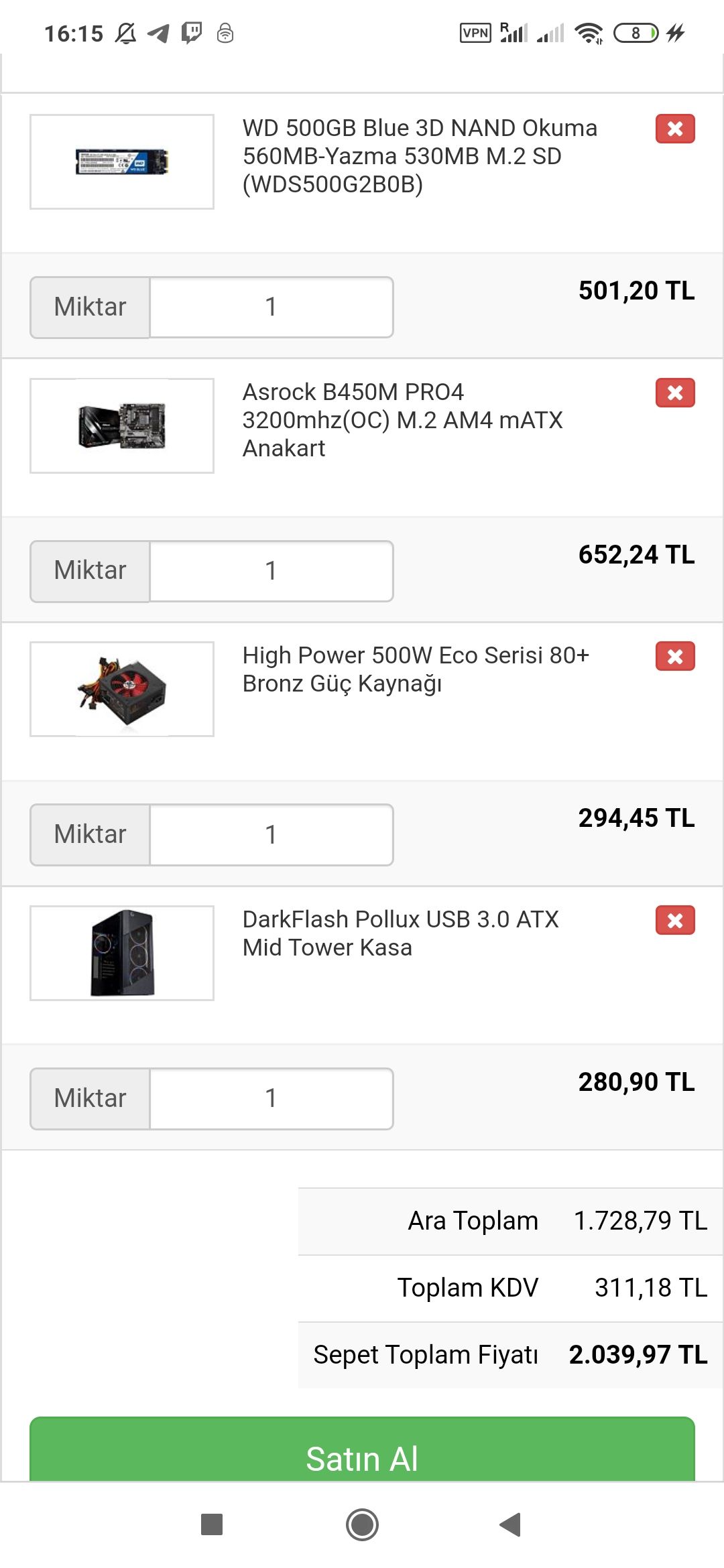Edit quantity field for WD 500GB SSD
Viewport: 724px width, 1568px height.
click(x=271, y=307)
